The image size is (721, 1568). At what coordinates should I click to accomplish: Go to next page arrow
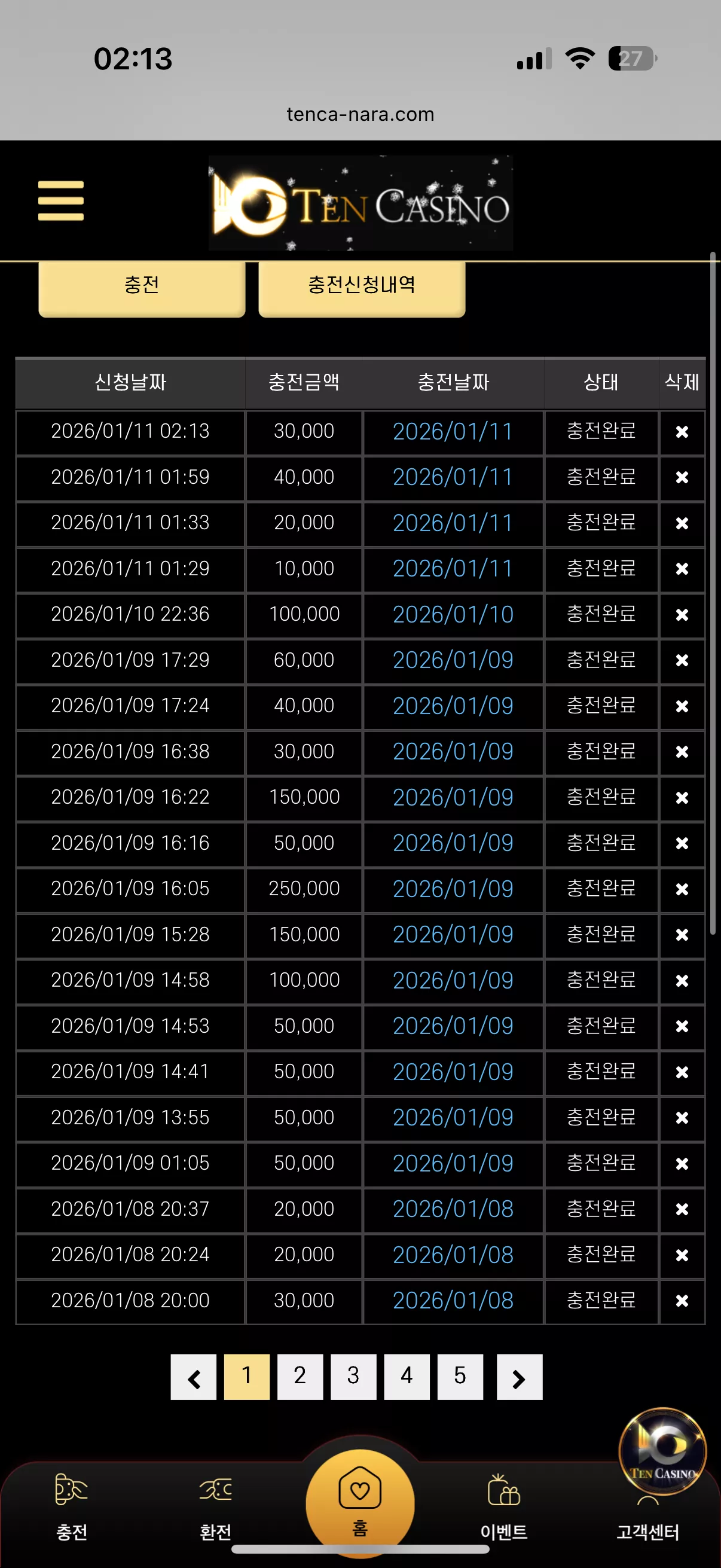coord(519,1377)
